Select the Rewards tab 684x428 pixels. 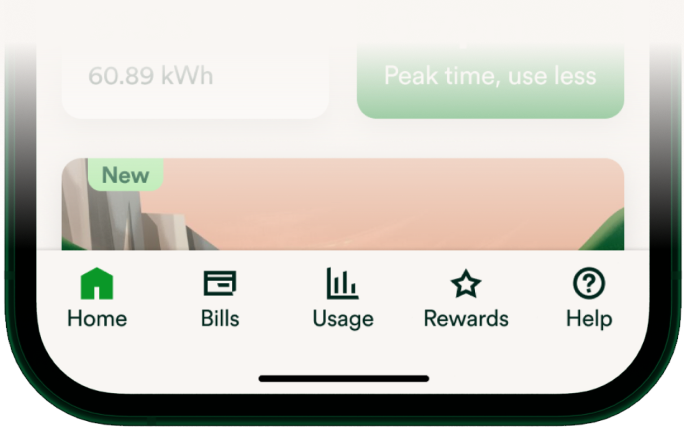466,298
